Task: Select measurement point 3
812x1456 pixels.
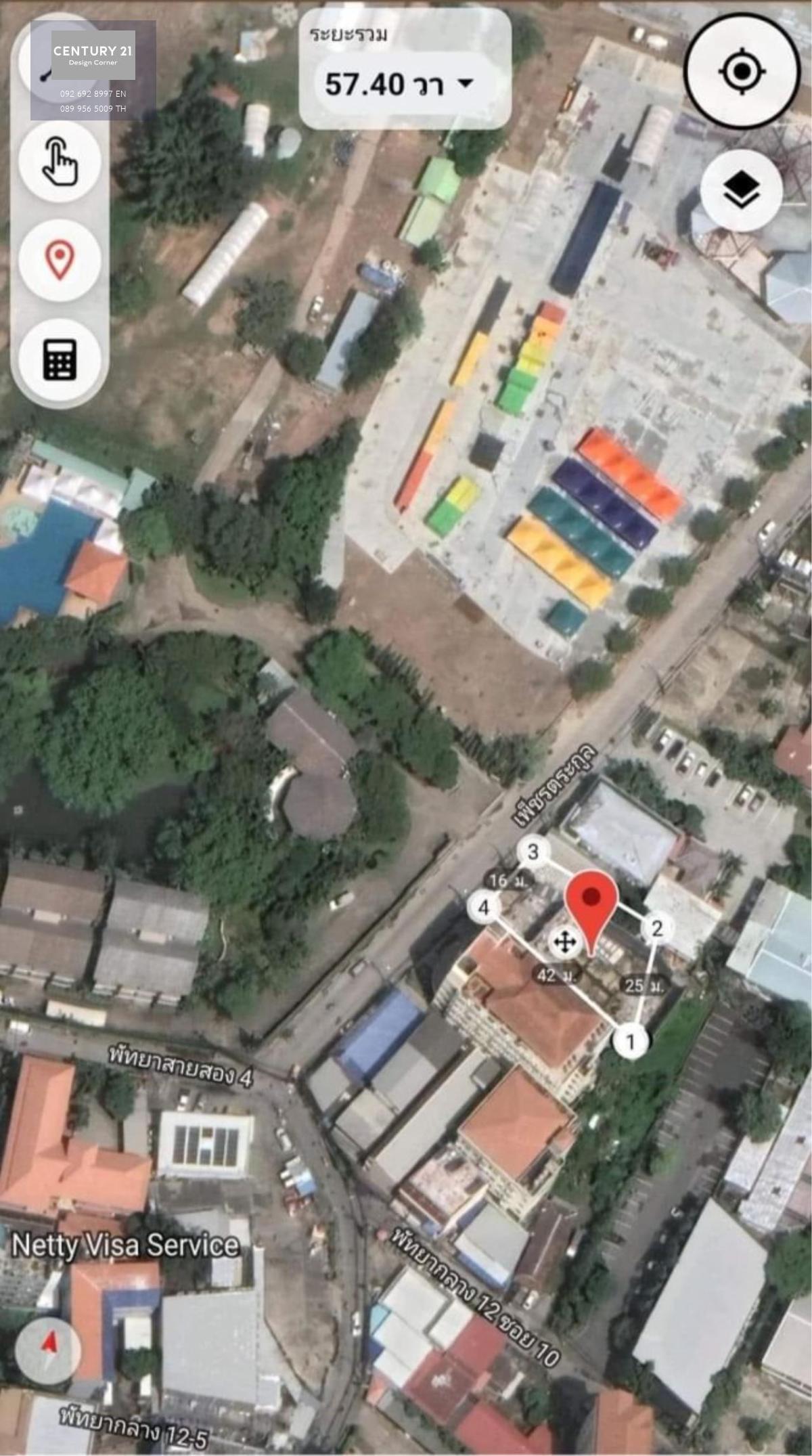Action: 533,852
